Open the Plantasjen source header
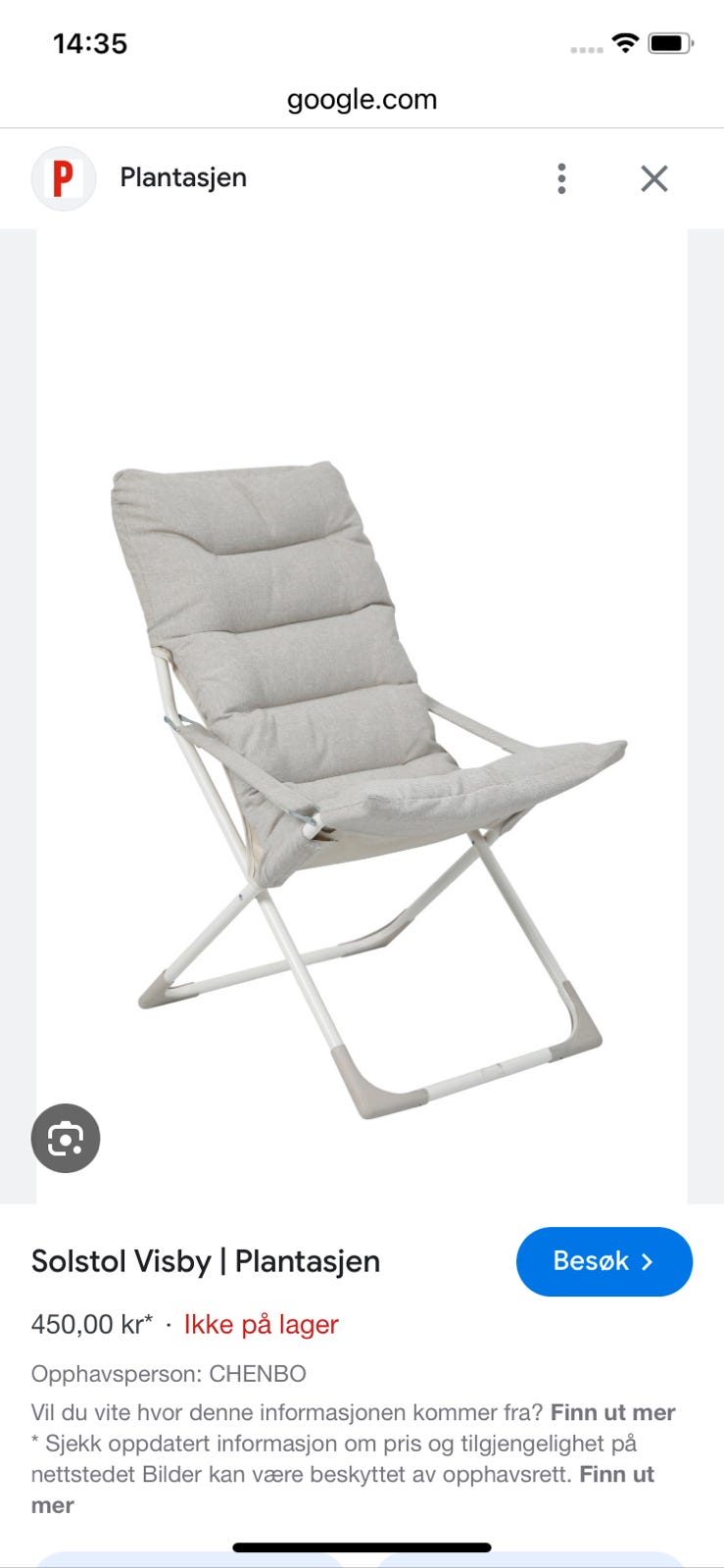724x1568 pixels. tap(183, 178)
